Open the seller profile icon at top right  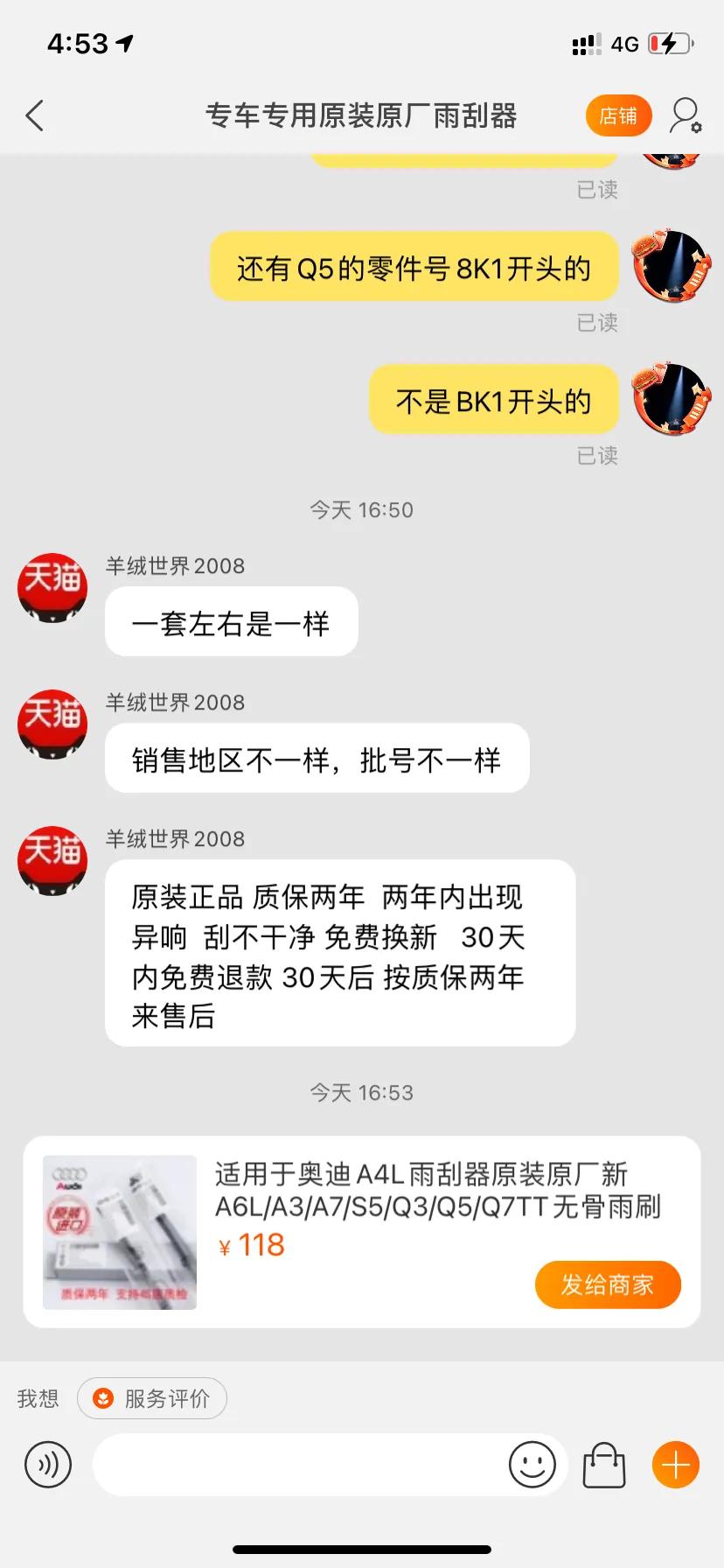pyautogui.click(x=686, y=115)
